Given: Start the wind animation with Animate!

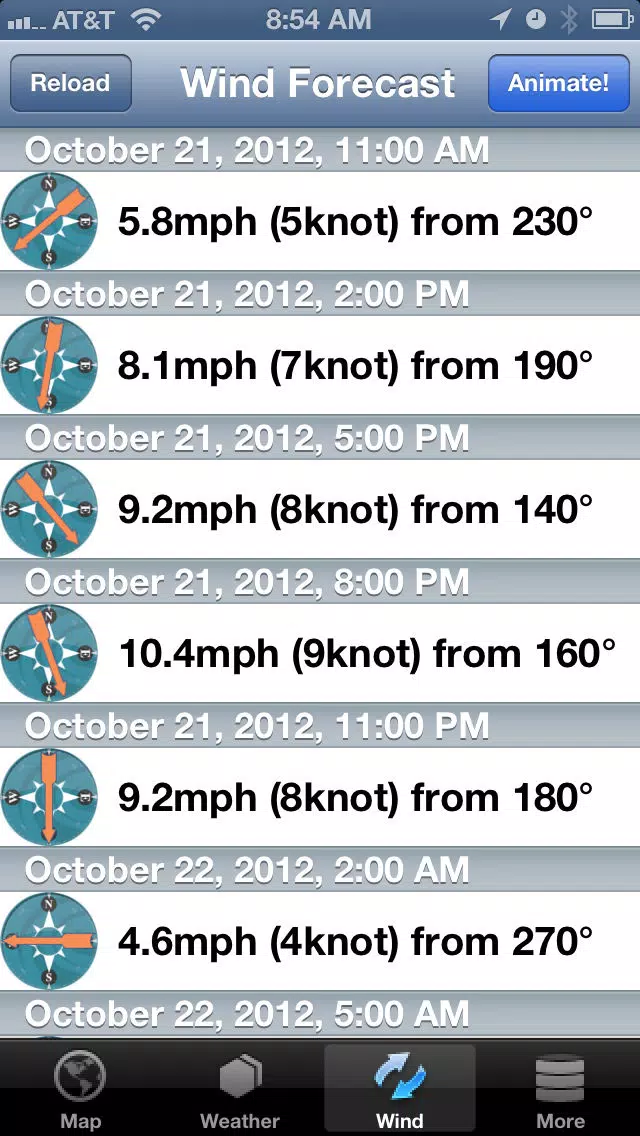Looking at the screenshot, I should [x=558, y=83].
